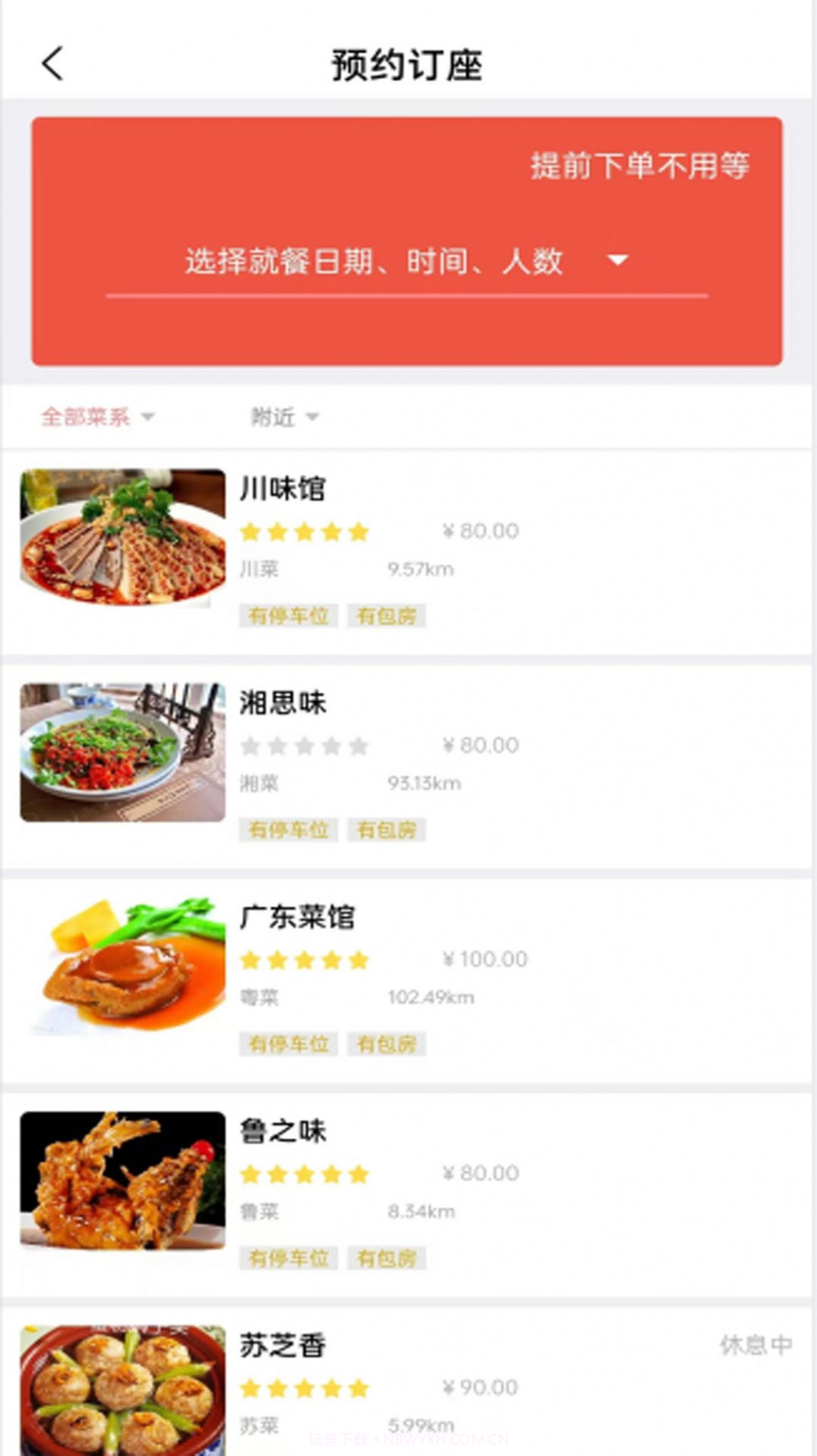Screen dimensions: 817x1456
Task: Click the third star below 川味馆
Action: click(x=304, y=532)
